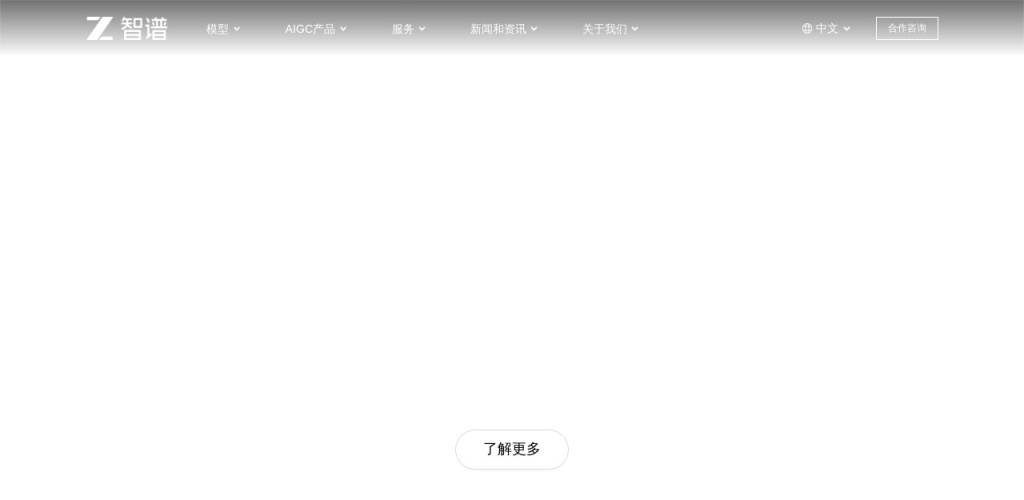Viewport: 1024px width, 500px height.
Task: Open the 中文 language selector
Action: click(826, 28)
